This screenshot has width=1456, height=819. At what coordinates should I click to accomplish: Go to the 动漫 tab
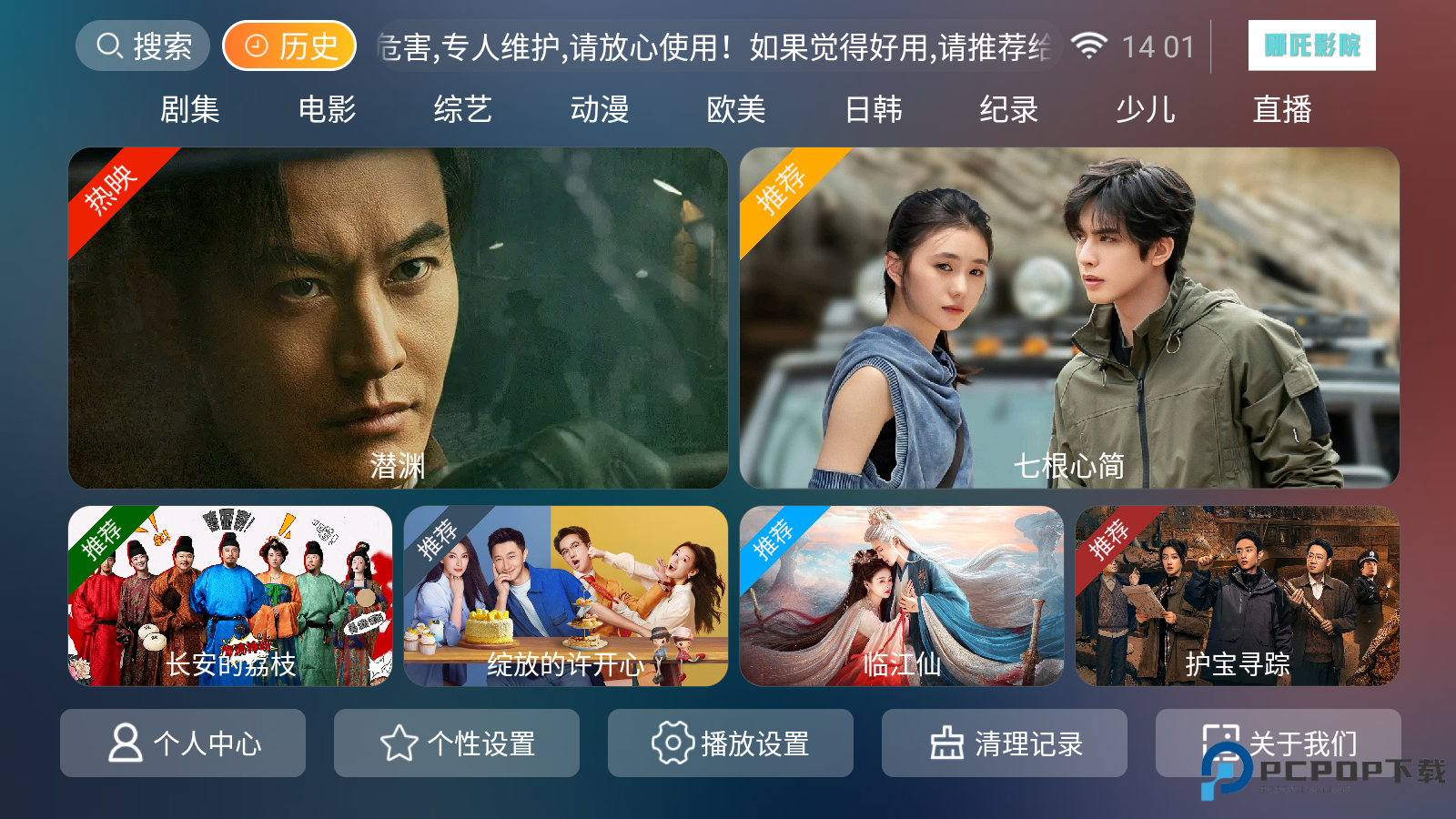coord(600,110)
